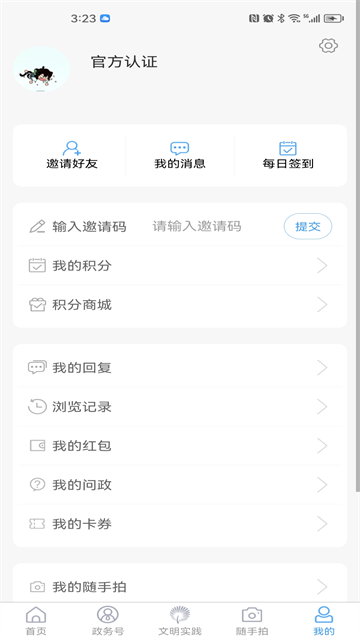Select the 随手拍 camera tab

(252, 621)
